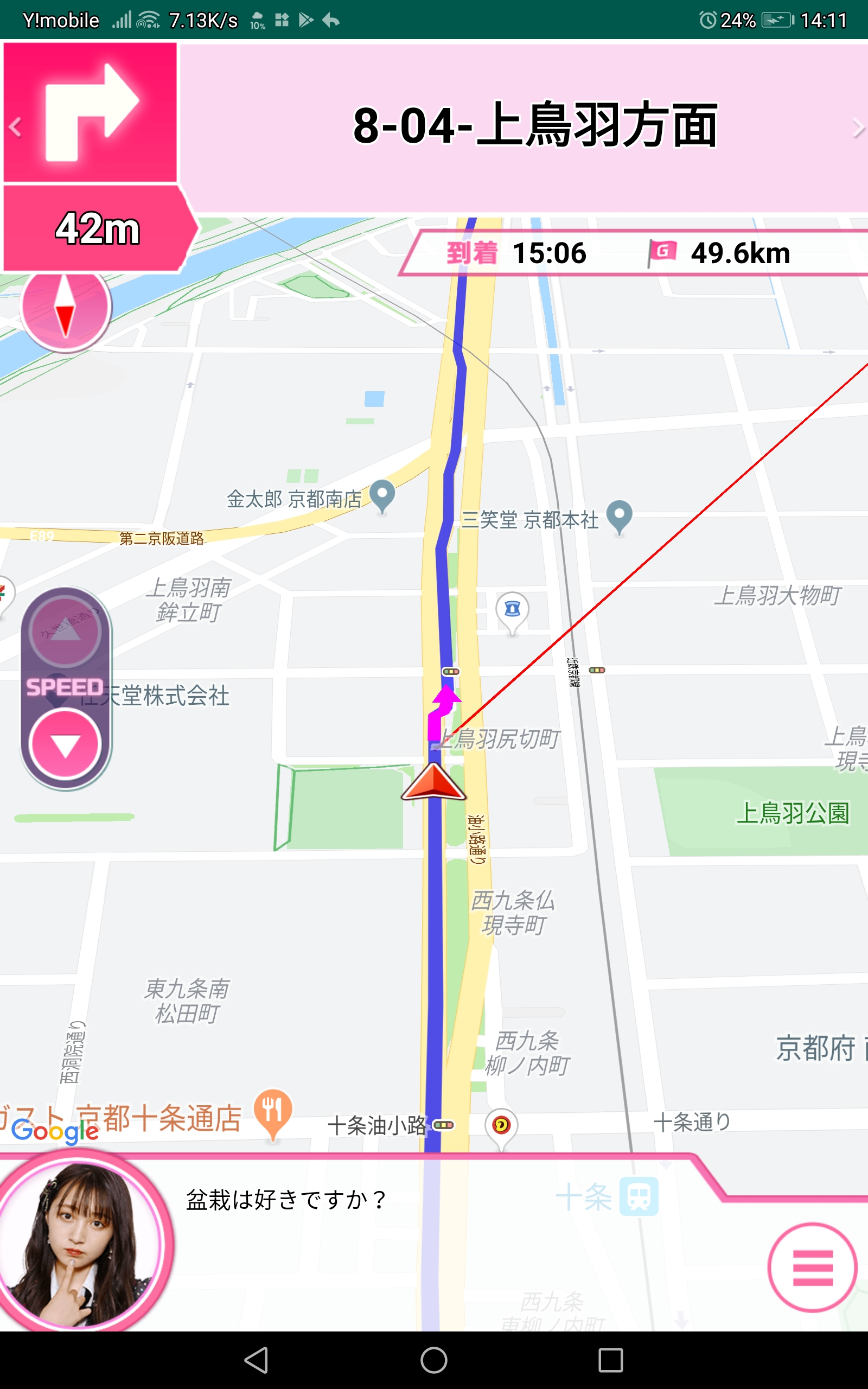Open the 三笑堂 京都本社 map pin
This screenshot has width=868, height=1389.
coord(620,518)
